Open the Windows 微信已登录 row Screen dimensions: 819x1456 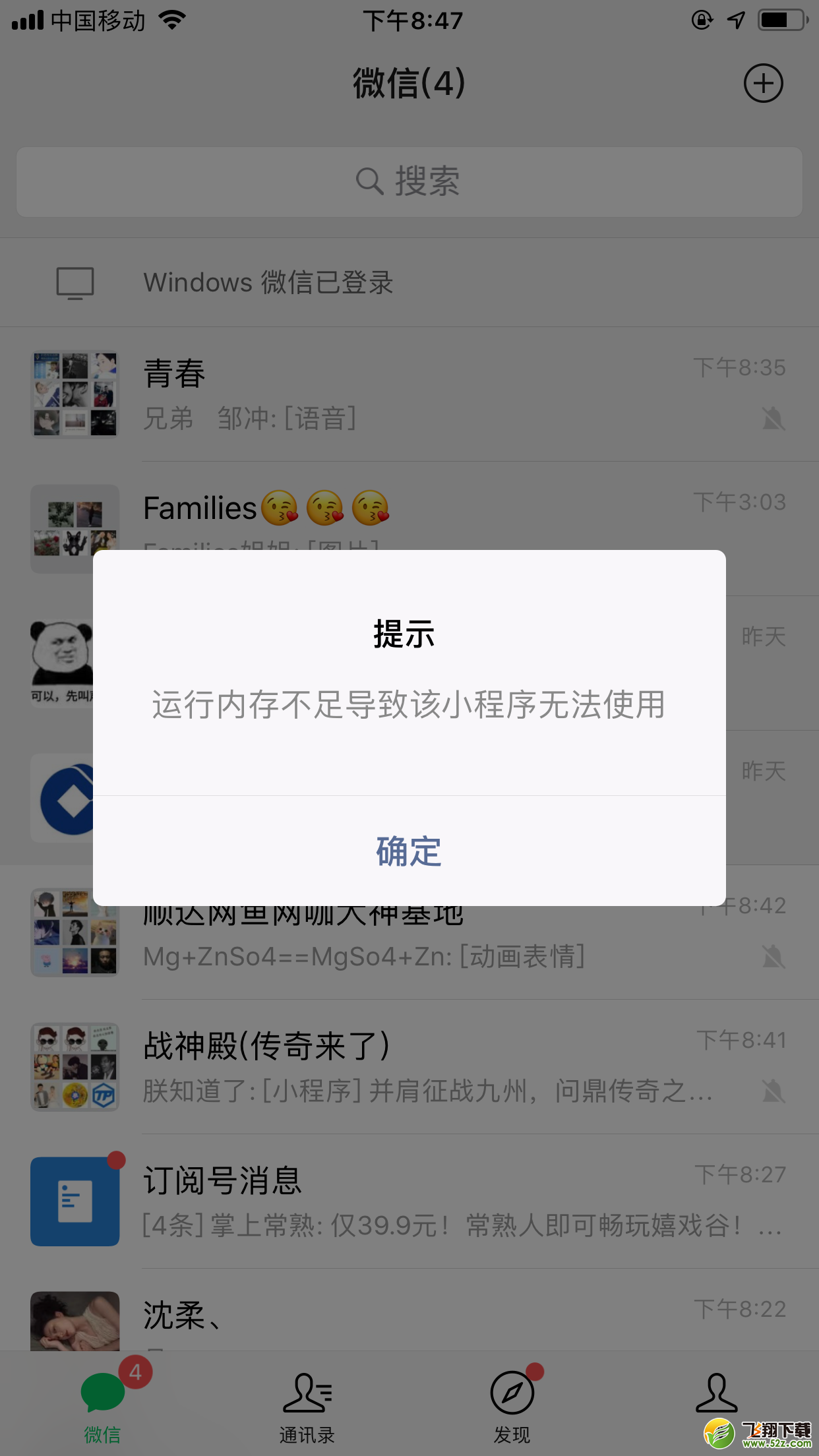pyautogui.click(x=409, y=283)
